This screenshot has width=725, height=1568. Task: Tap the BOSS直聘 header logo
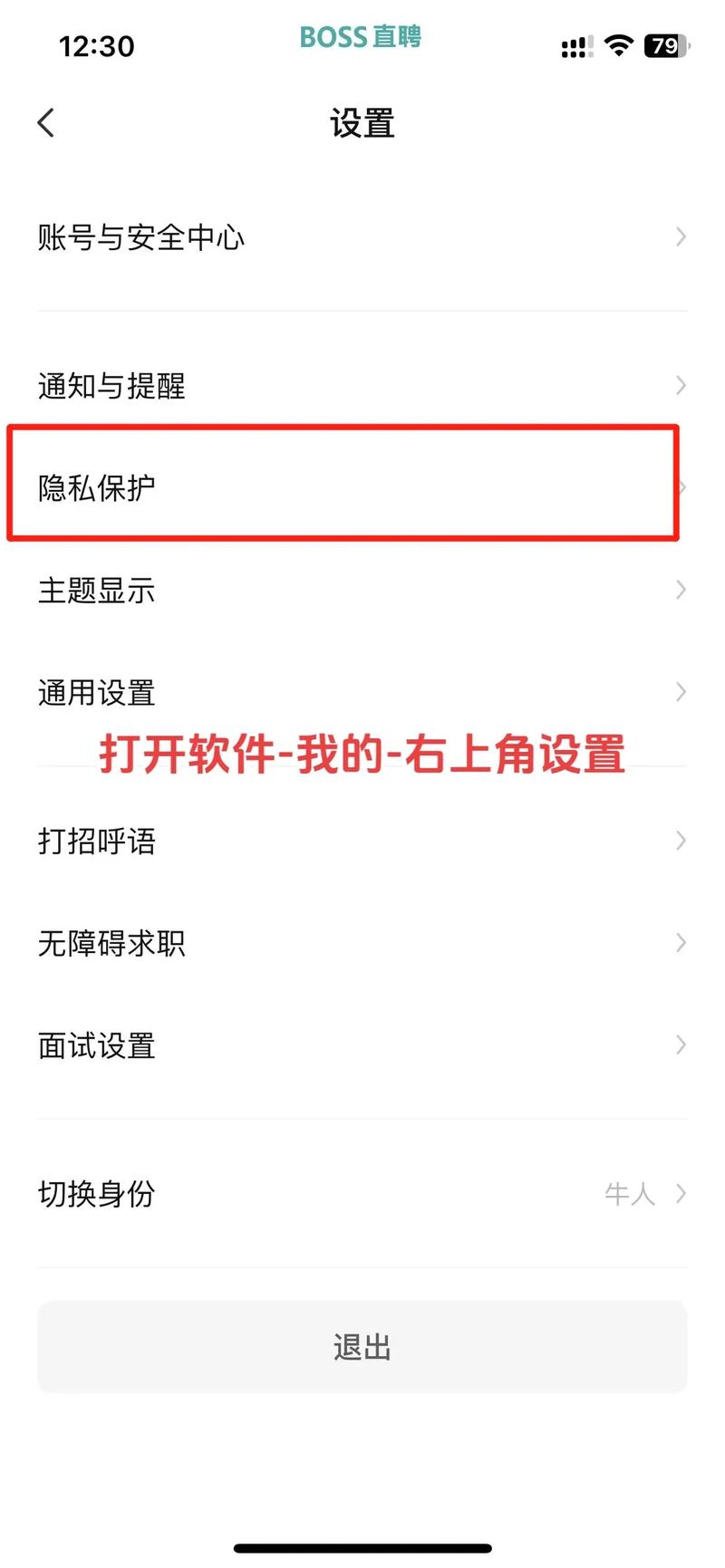click(360, 36)
